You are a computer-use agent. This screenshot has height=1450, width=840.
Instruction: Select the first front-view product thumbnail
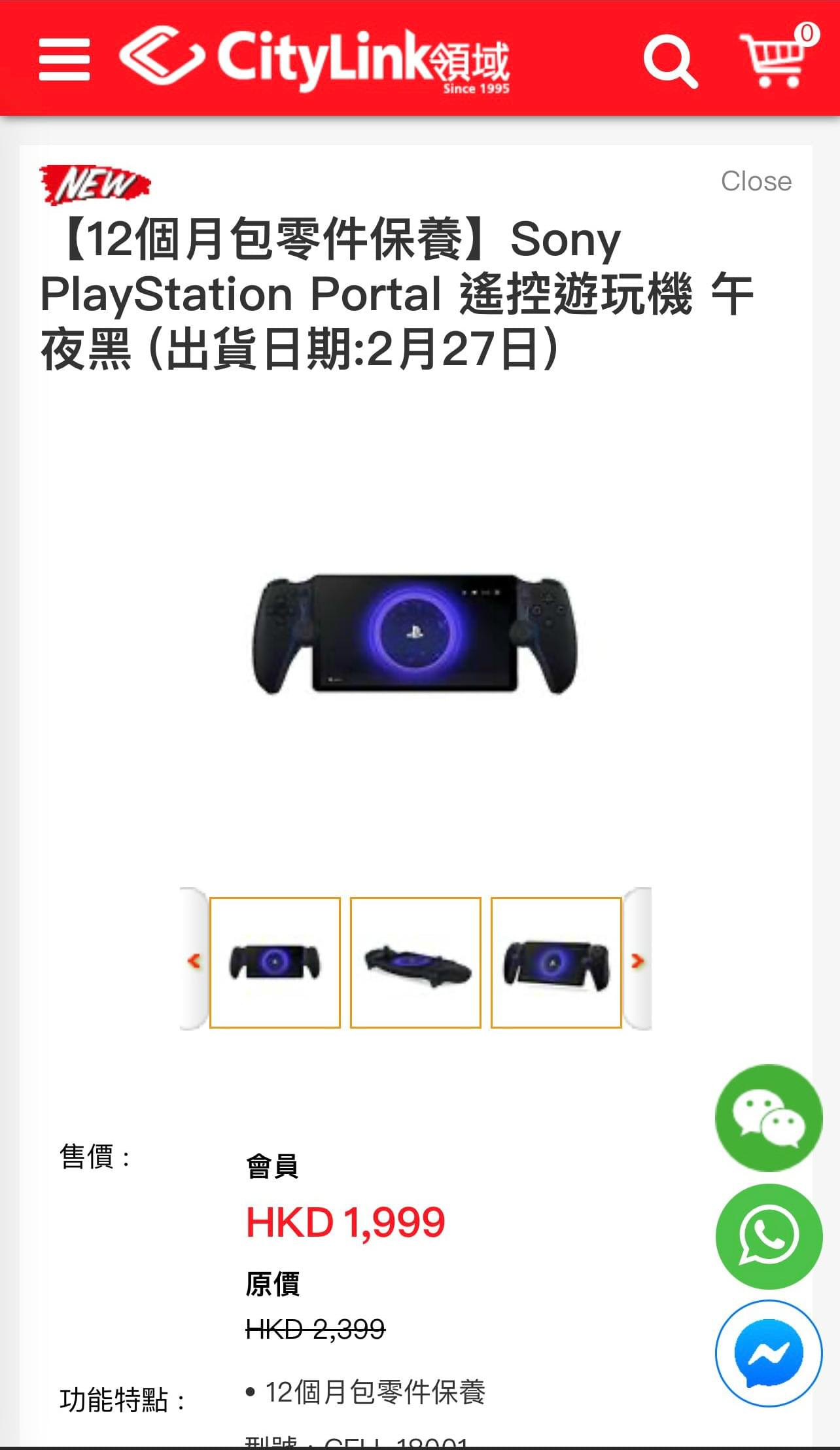coord(275,963)
